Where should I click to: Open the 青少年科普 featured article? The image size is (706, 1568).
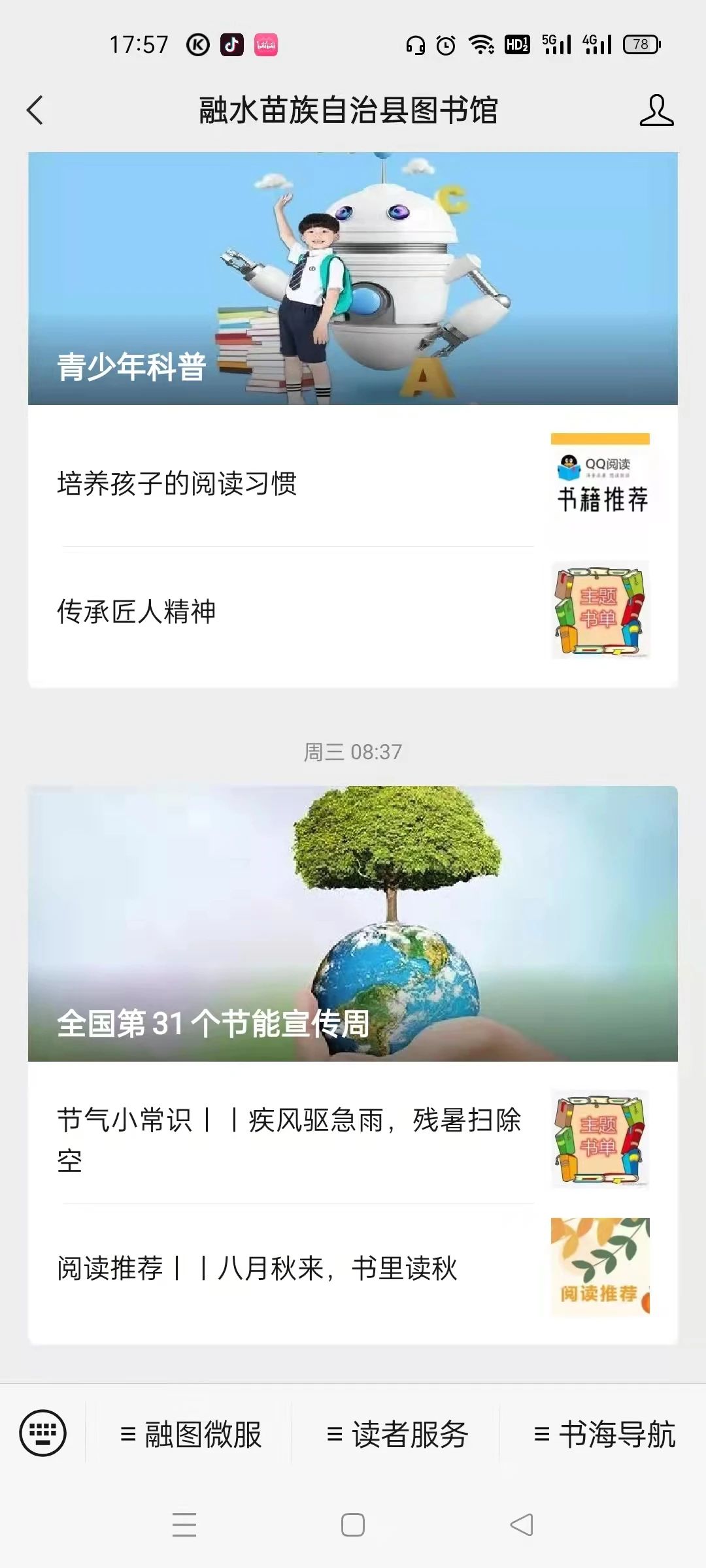coord(353,278)
